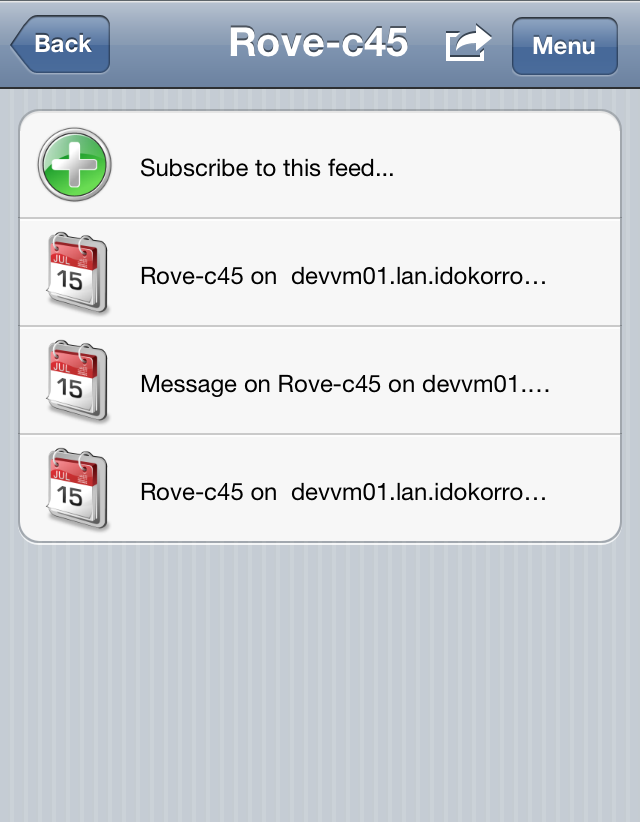Screen dimensions: 640x822
Task: Go back using the Back button
Action: pos(60,45)
